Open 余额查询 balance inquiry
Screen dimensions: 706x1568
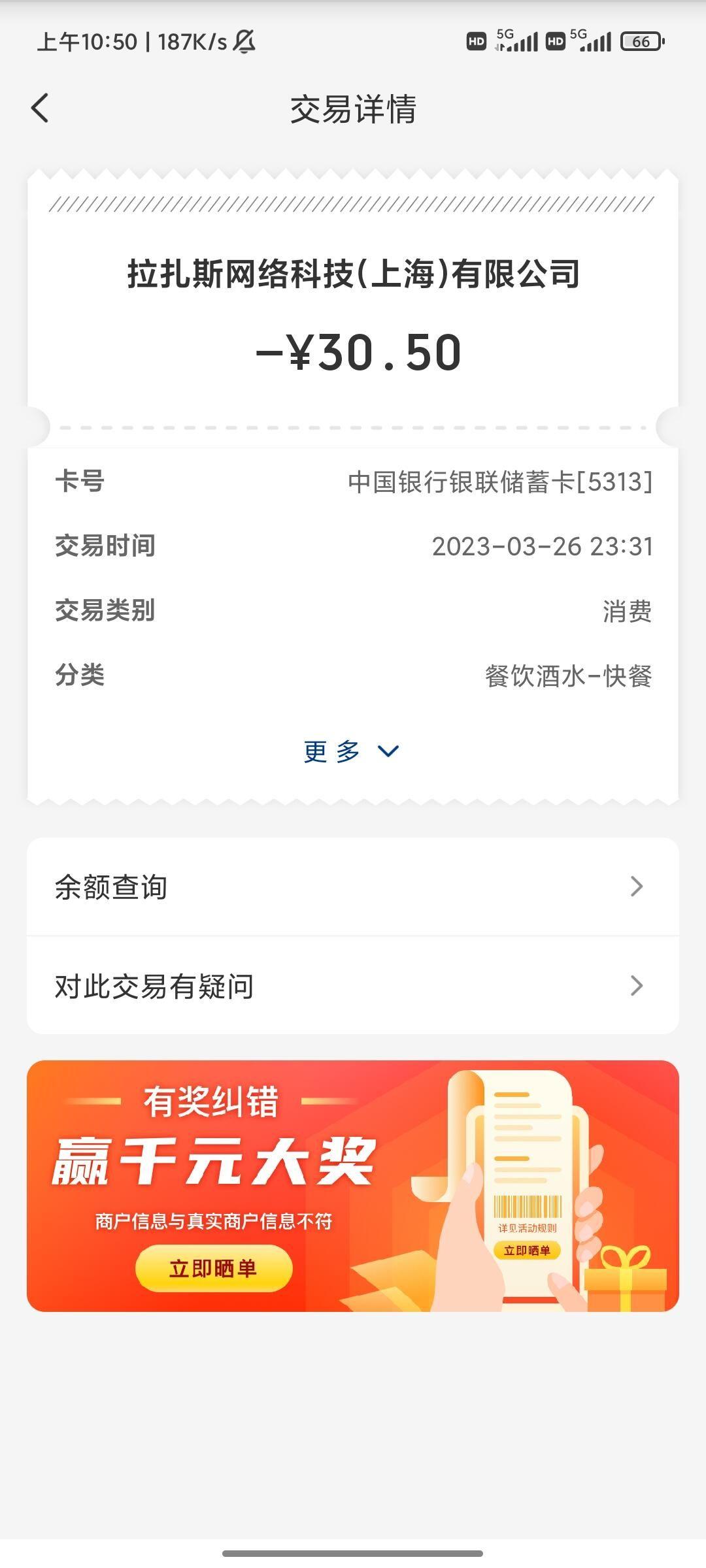click(x=353, y=887)
